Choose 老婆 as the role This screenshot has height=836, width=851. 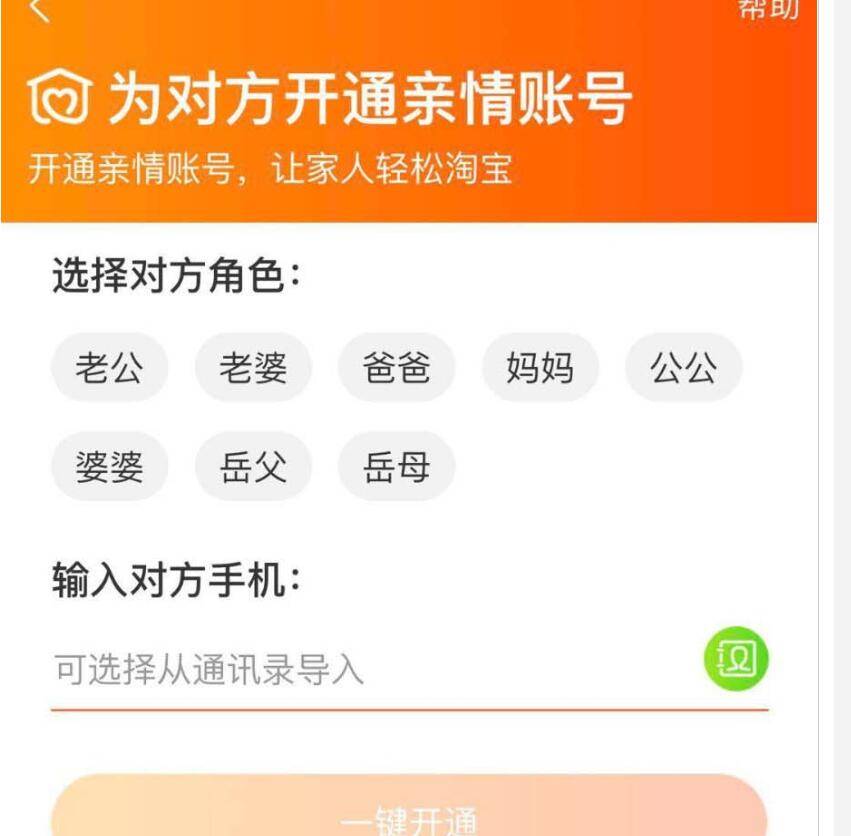point(253,368)
